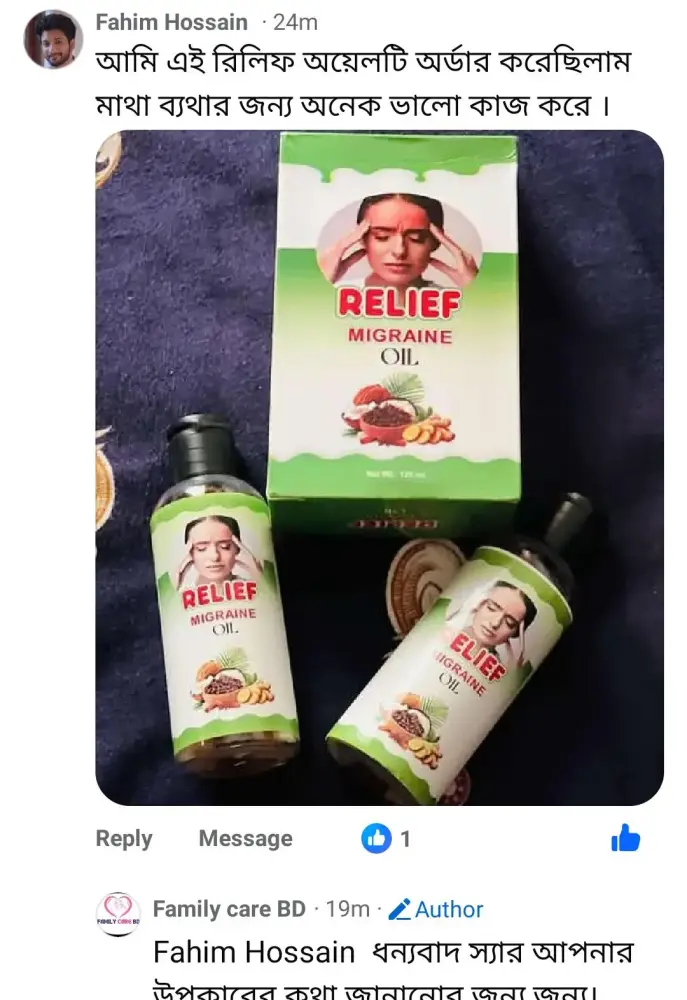Image resolution: width=687 pixels, height=1000 pixels.
Task: Tap Fahim Hossain mention in reply
Action: [x=253, y=951]
